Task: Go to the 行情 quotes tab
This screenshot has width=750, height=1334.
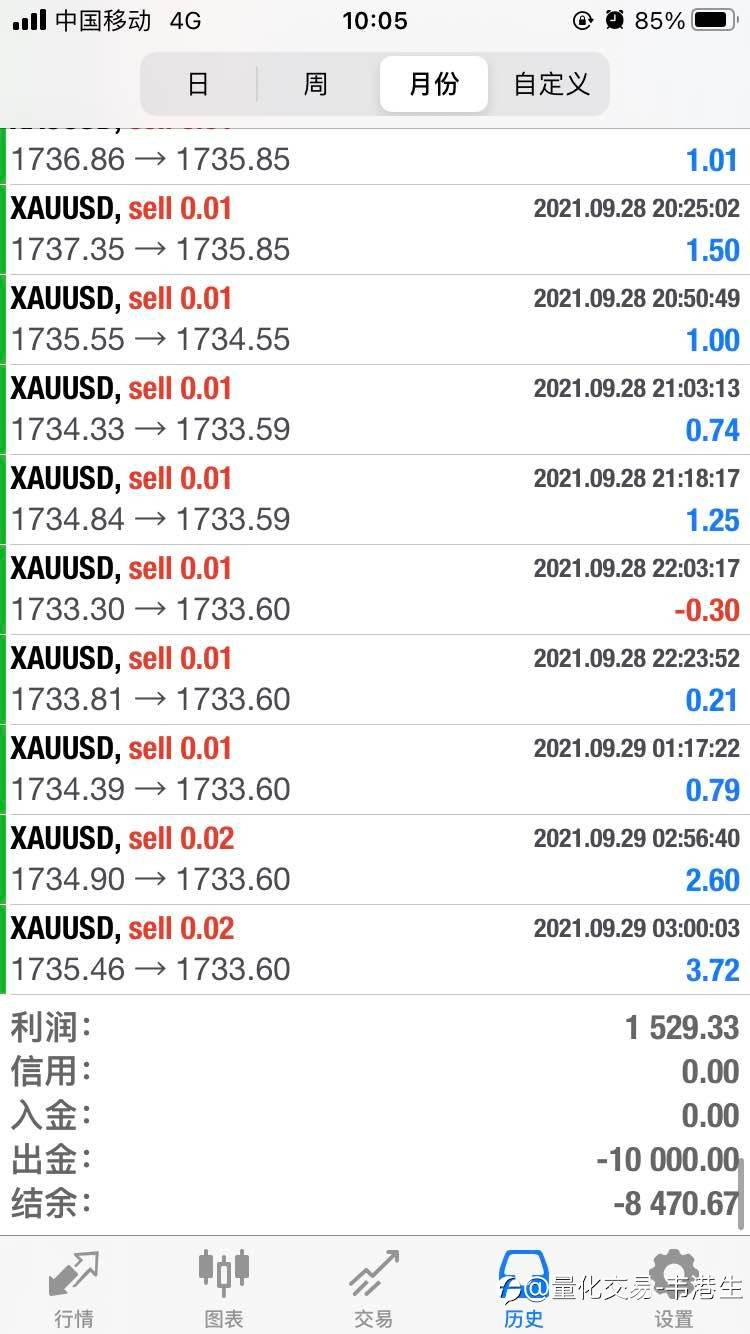Action: pyautogui.click(x=74, y=1288)
